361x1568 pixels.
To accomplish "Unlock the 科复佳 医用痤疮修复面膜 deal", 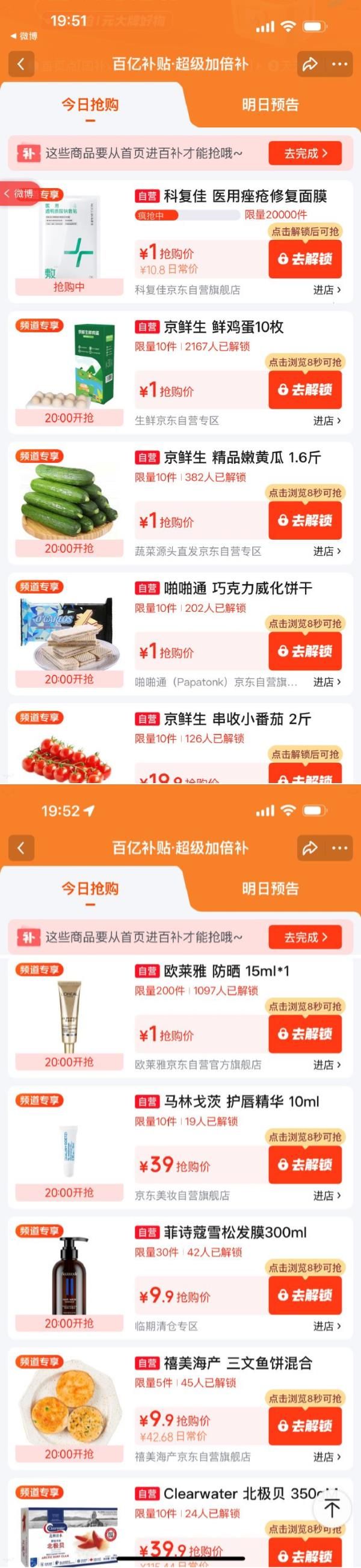I will (x=305, y=258).
